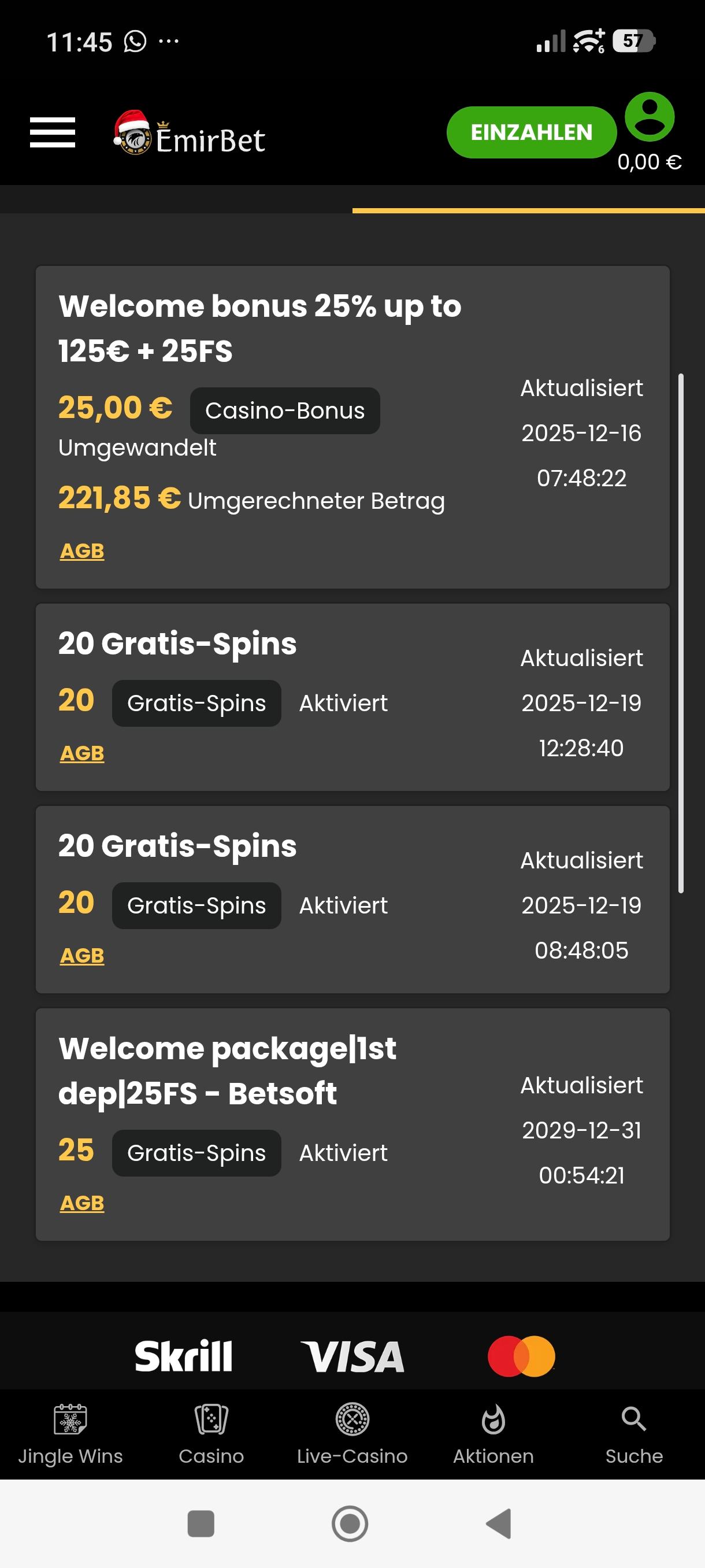Open the Live-Casino section
705x1568 pixels.
(352, 1434)
